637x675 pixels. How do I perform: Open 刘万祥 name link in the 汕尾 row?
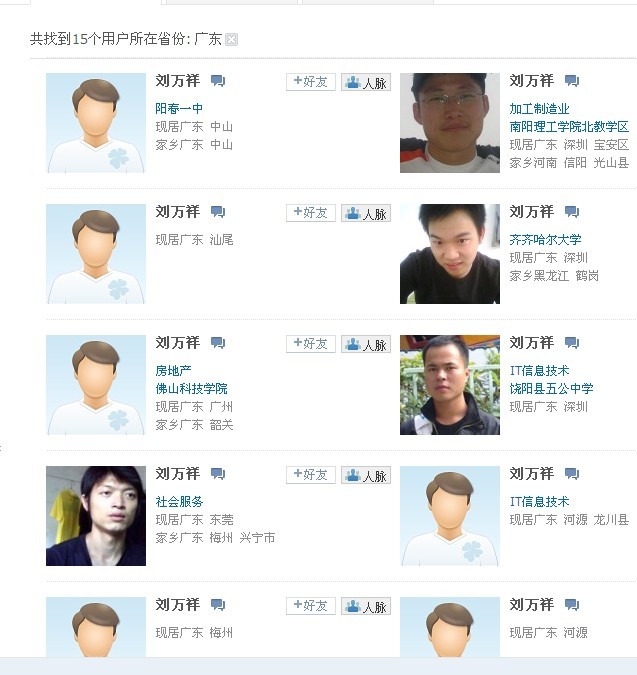coord(177,212)
